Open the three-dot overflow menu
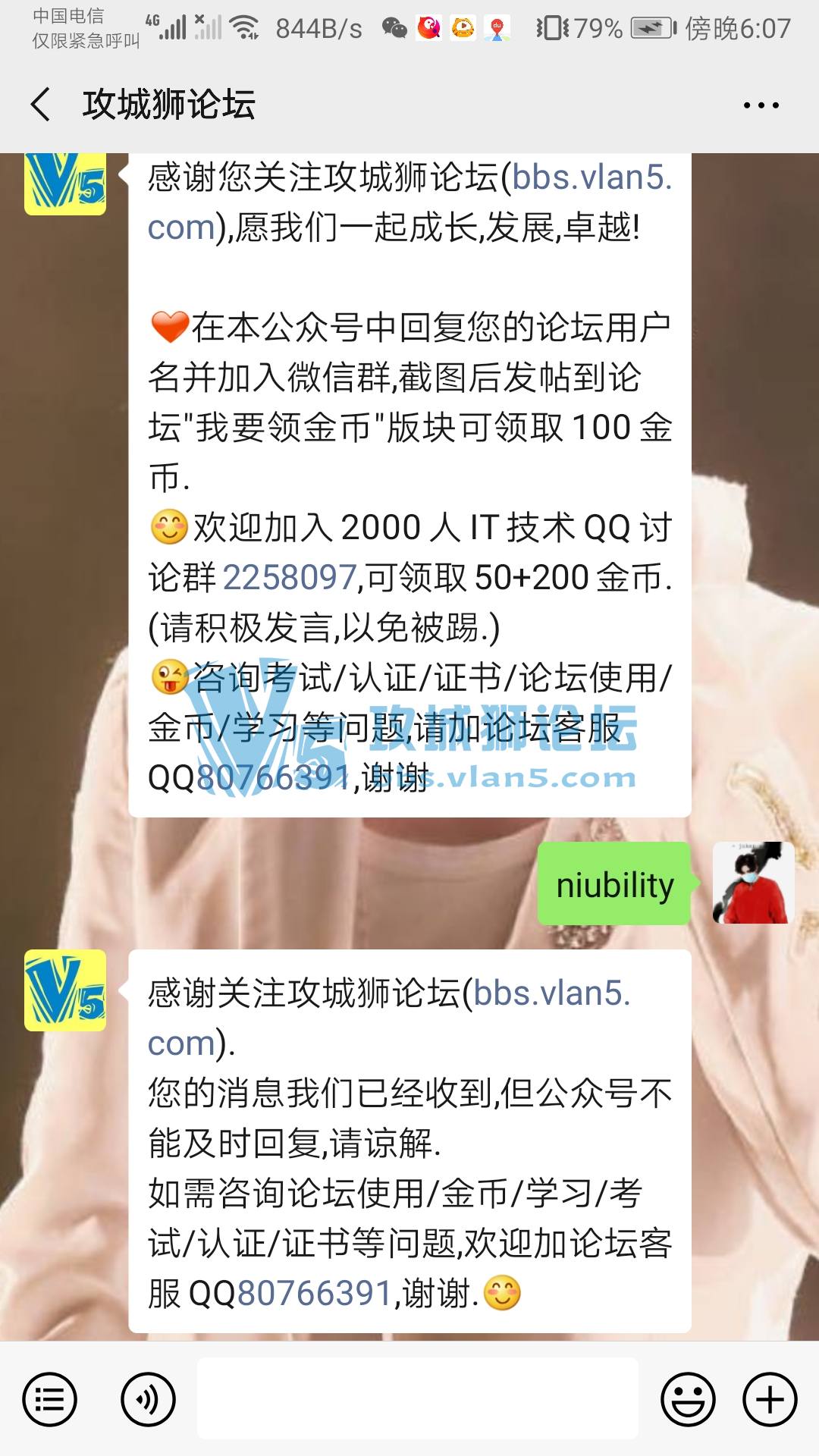The height and width of the screenshot is (1456, 819). pos(761,105)
